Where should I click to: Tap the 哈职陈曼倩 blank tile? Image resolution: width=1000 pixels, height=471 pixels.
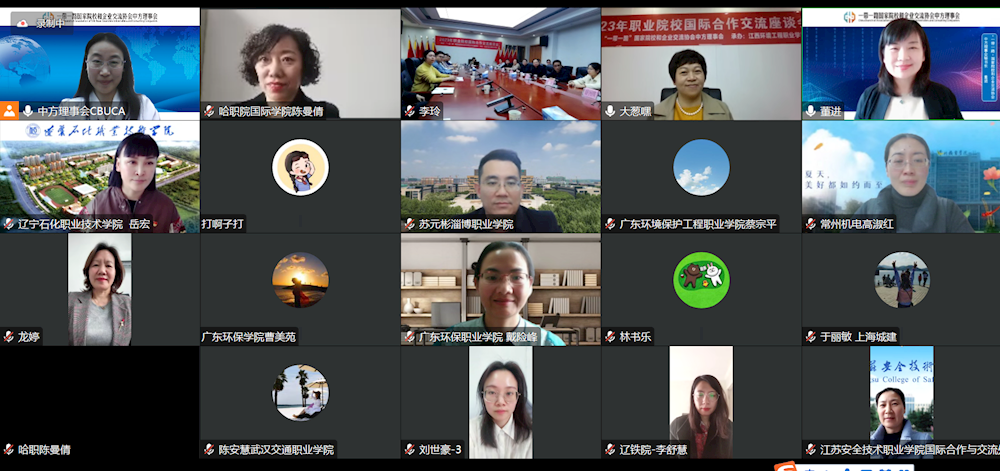coord(100,403)
